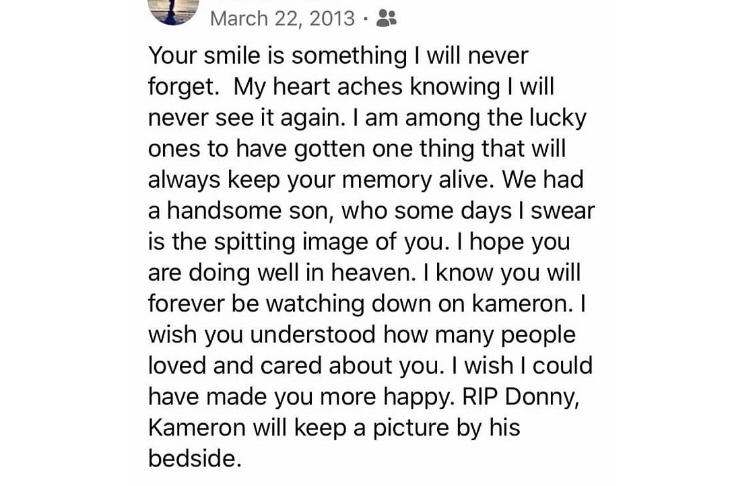Open the March 22, 2013 post timestamp
The image size is (750, 486).
[282, 17]
